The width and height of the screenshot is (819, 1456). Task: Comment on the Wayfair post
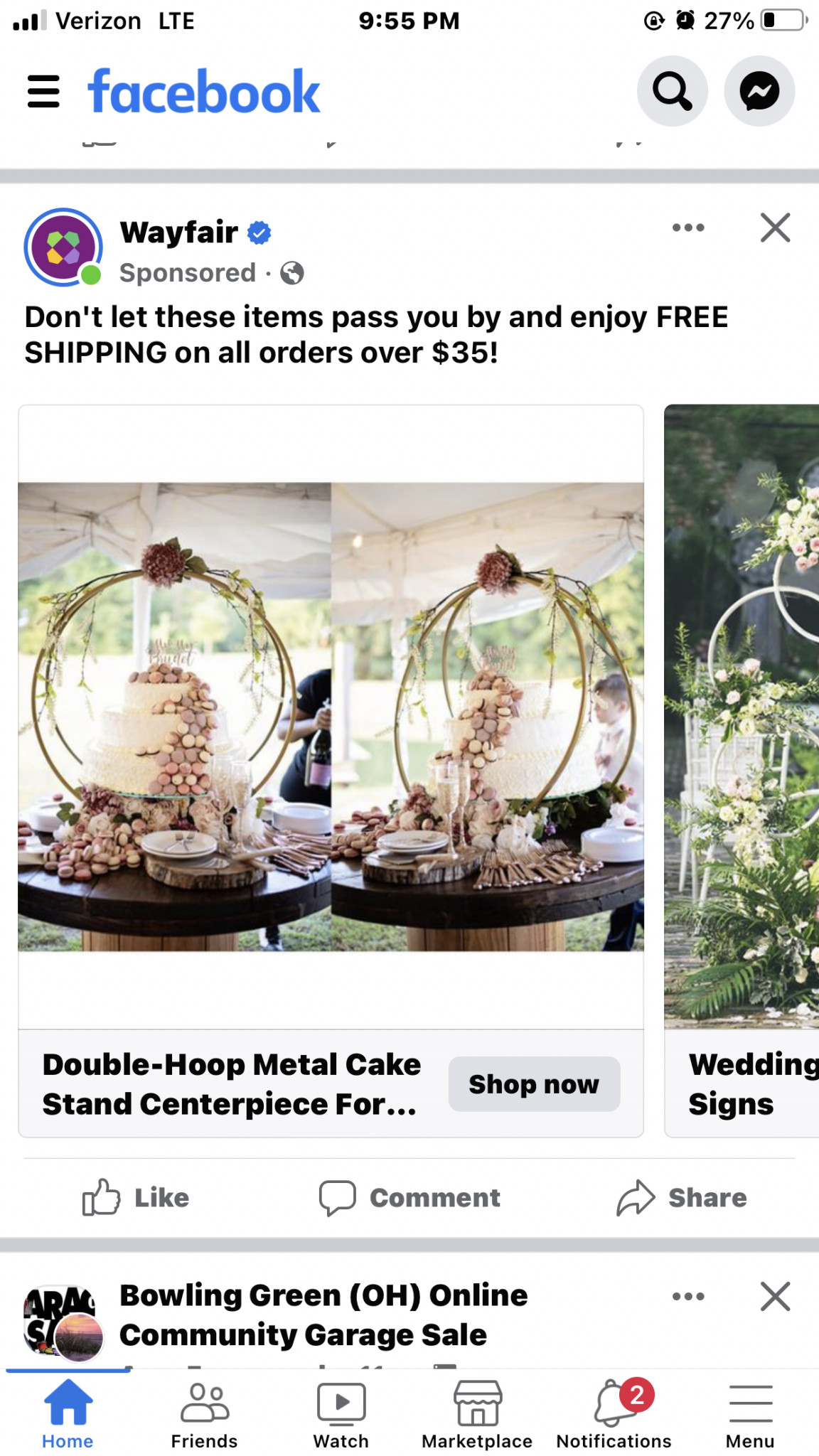(409, 1198)
